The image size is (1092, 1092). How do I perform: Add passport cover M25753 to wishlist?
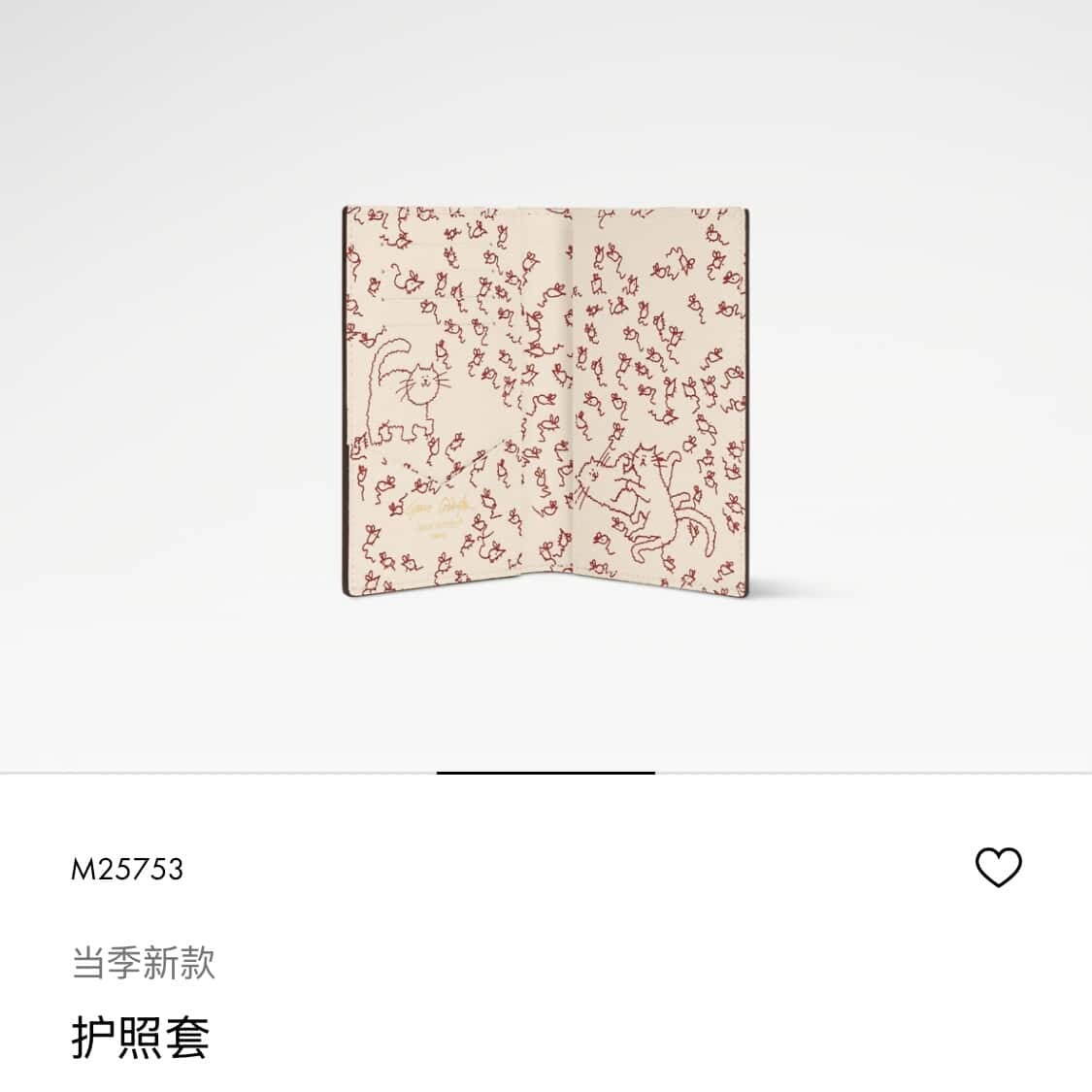point(998,867)
